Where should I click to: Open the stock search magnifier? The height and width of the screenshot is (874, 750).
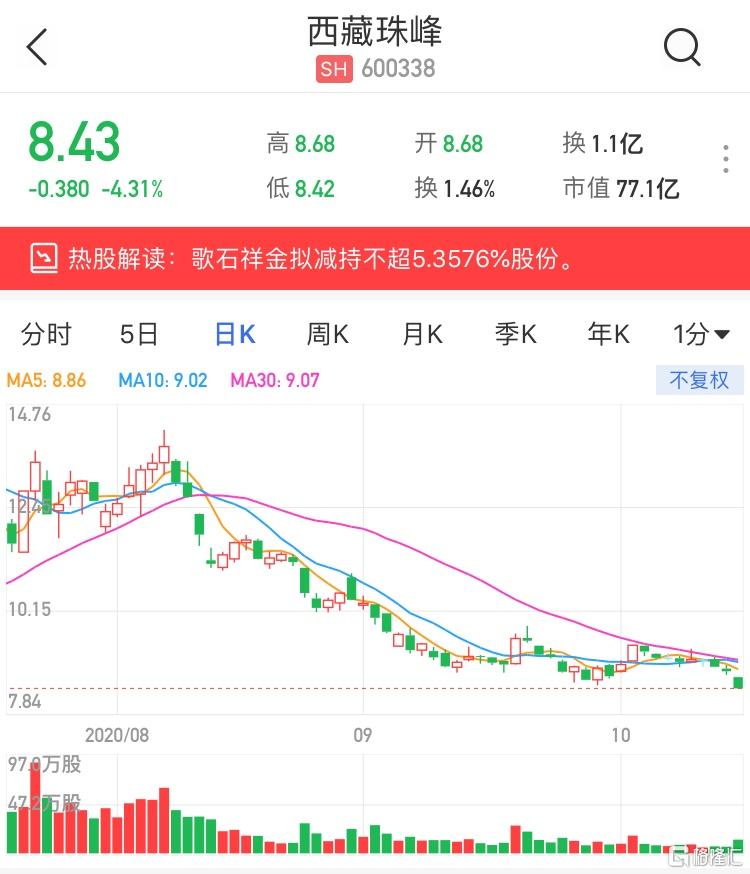pyautogui.click(x=682, y=46)
